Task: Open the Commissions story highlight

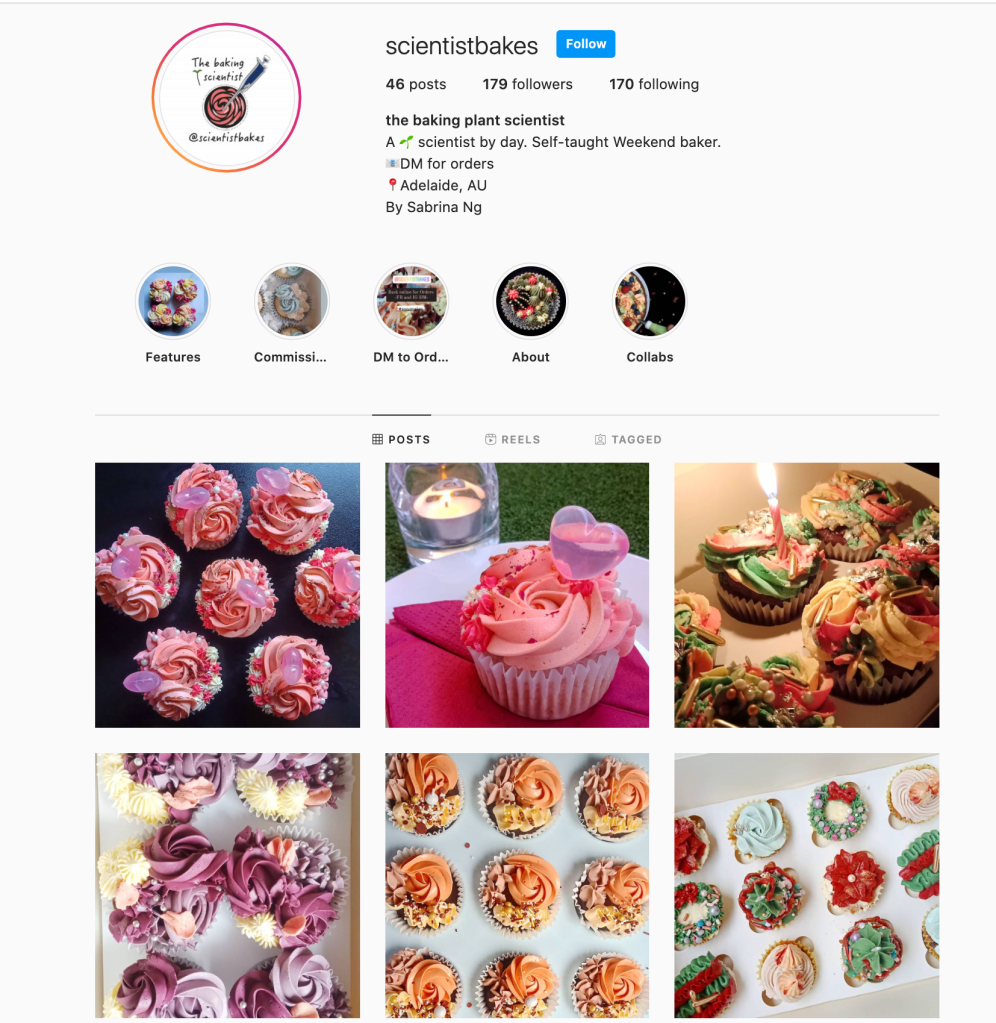Action: pyautogui.click(x=291, y=301)
